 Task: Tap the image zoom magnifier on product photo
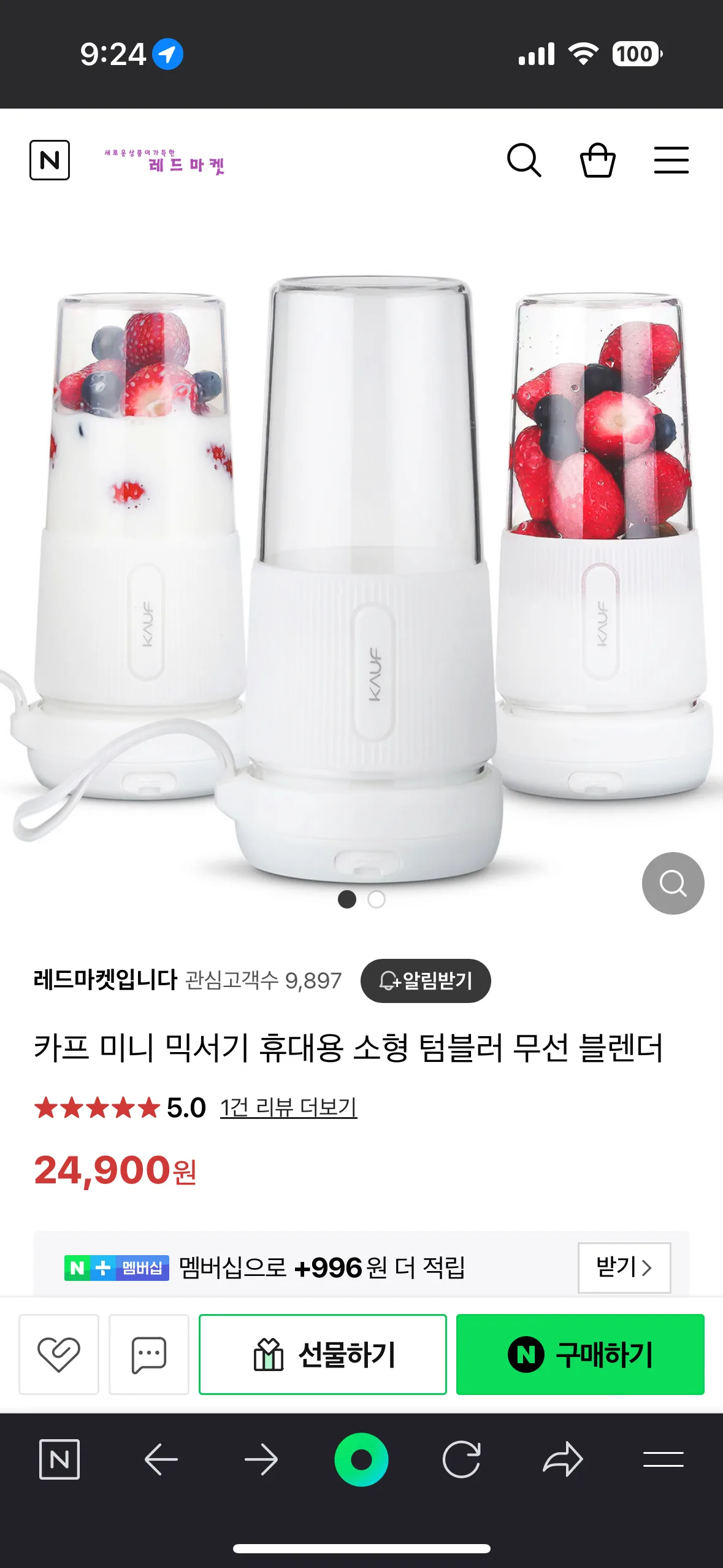pyautogui.click(x=672, y=882)
